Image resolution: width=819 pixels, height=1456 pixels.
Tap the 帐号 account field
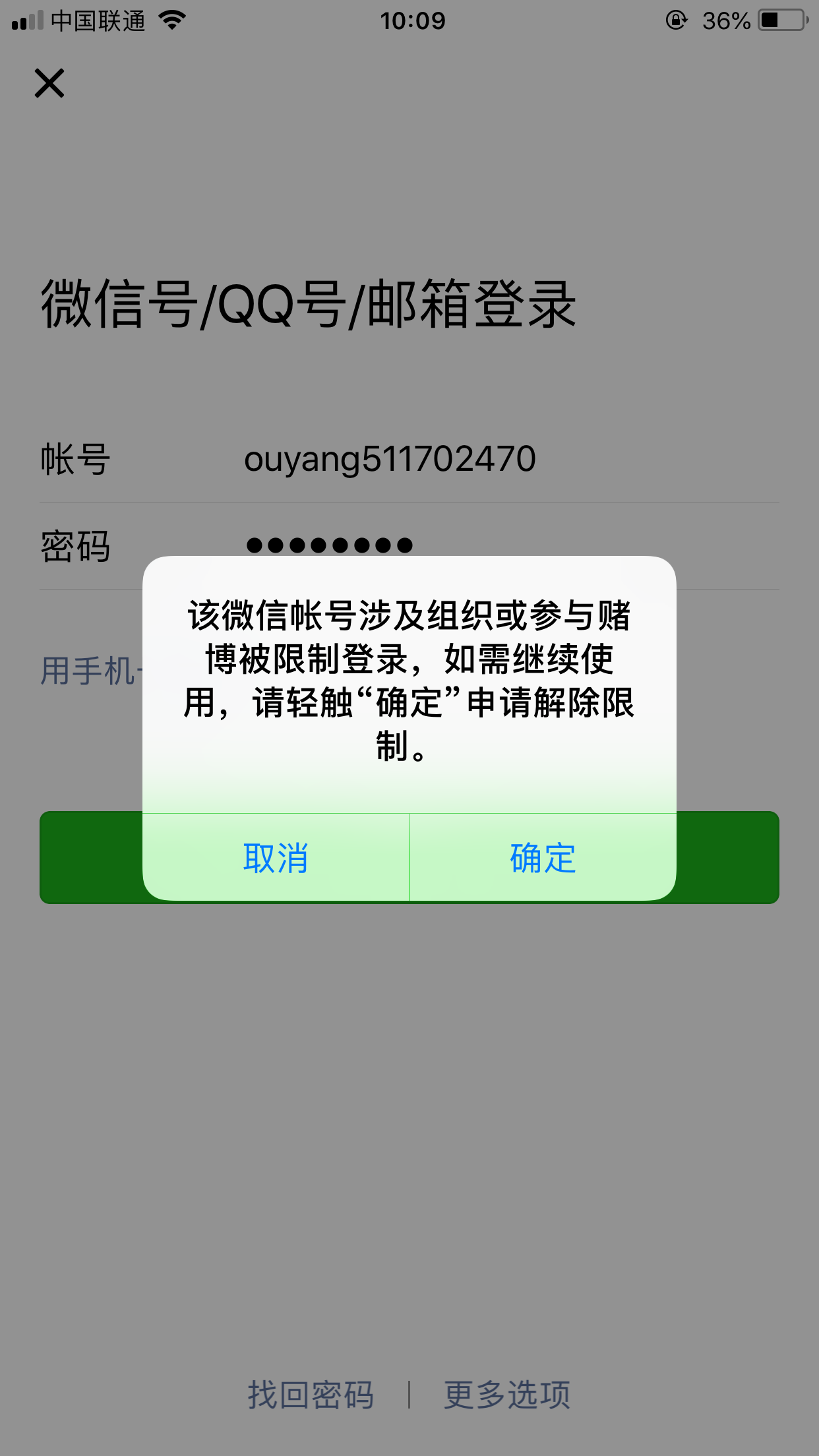tap(409, 460)
